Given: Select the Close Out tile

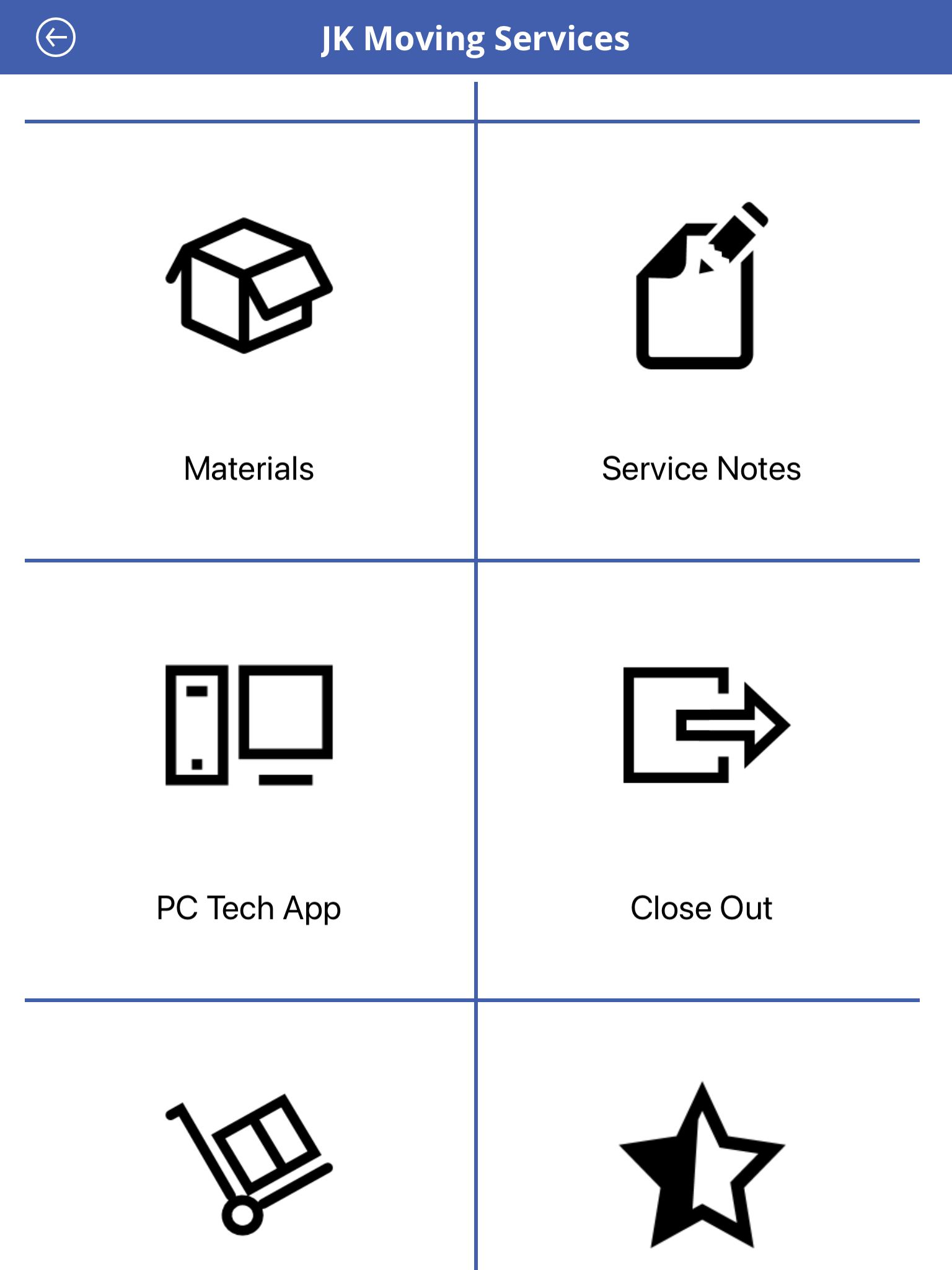Looking at the screenshot, I should (700, 780).
